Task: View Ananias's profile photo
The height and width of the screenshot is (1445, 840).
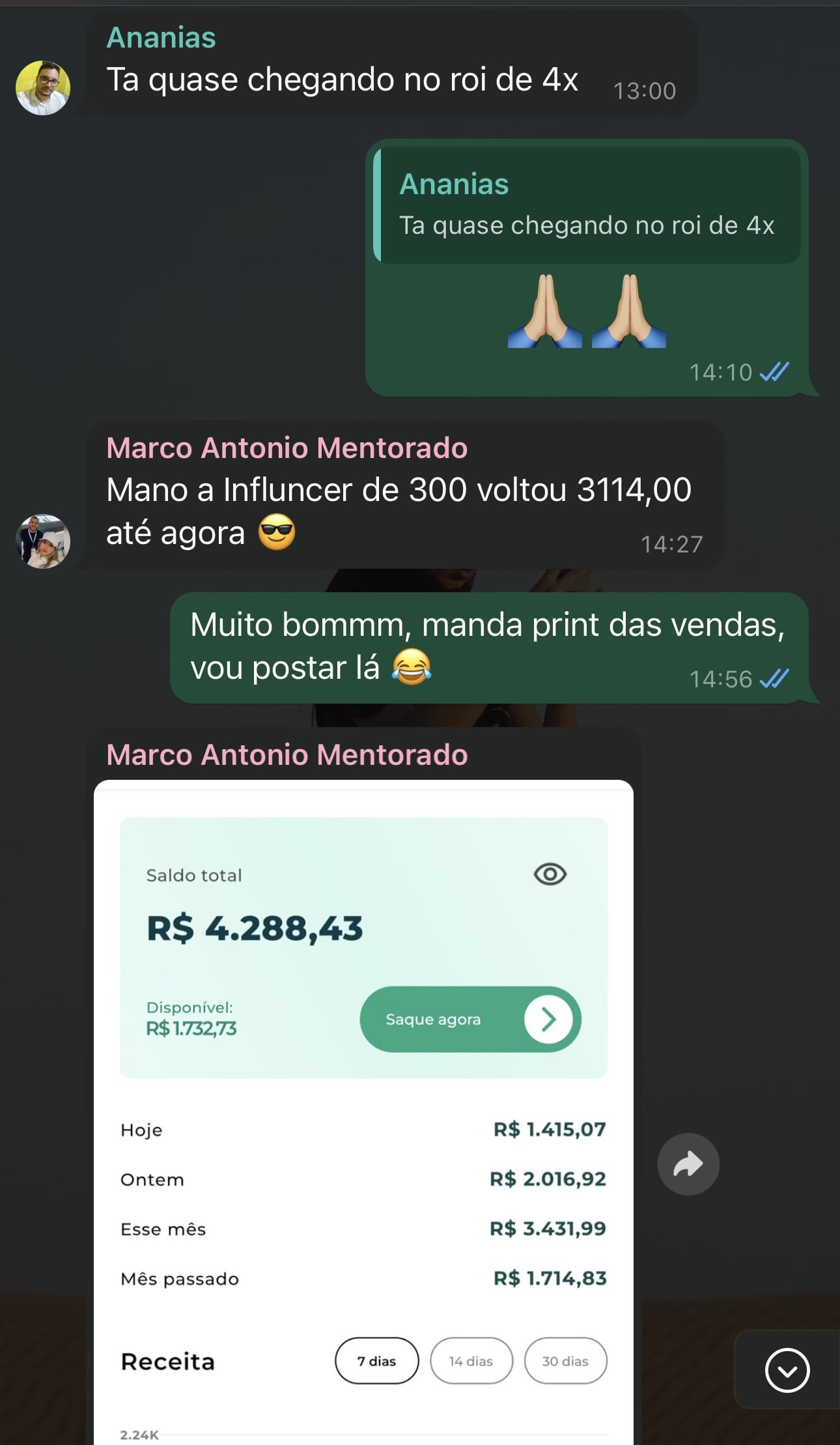Action: pos(43,88)
